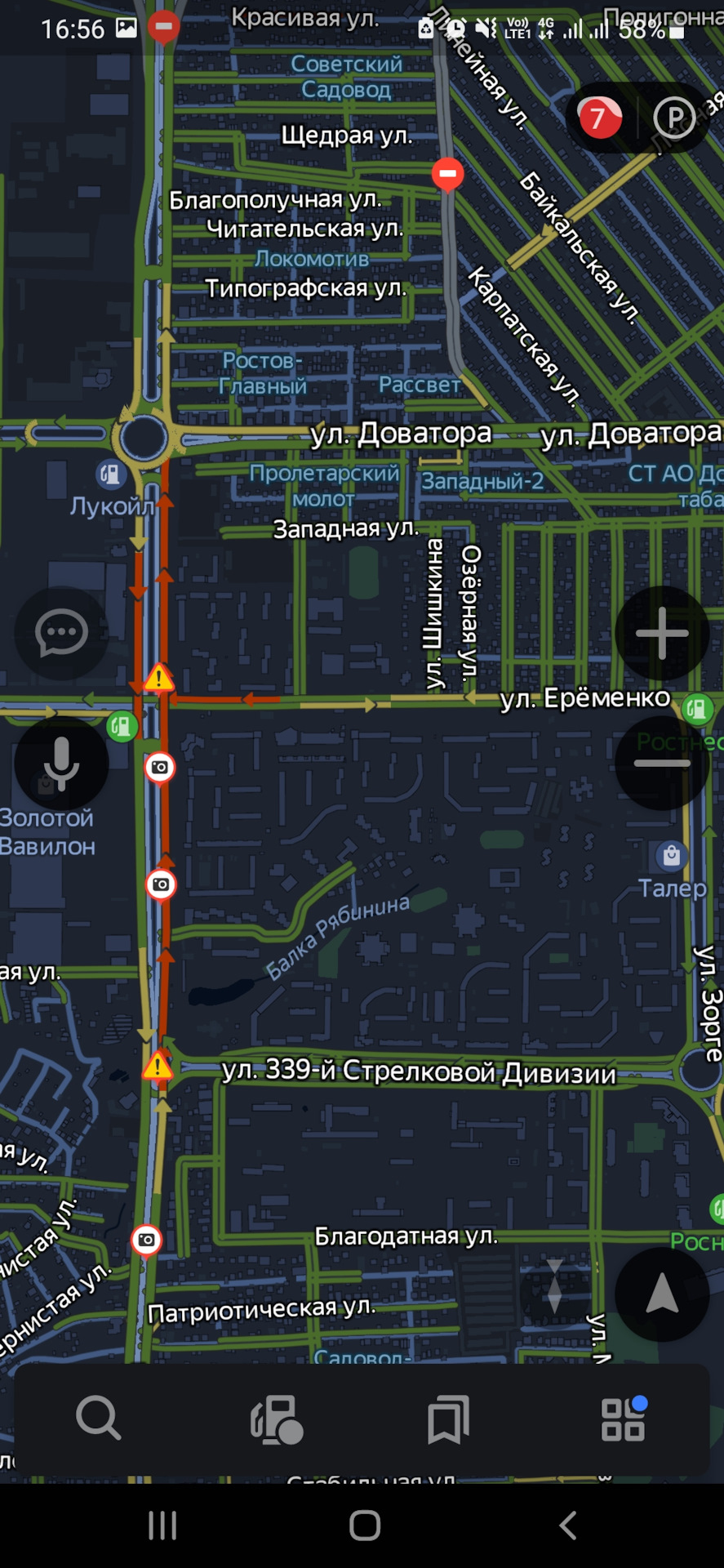Image resolution: width=724 pixels, height=1568 pixels.
Task: Select the road closure marker near Благополучная ул.
Action: tap(447, 174)
